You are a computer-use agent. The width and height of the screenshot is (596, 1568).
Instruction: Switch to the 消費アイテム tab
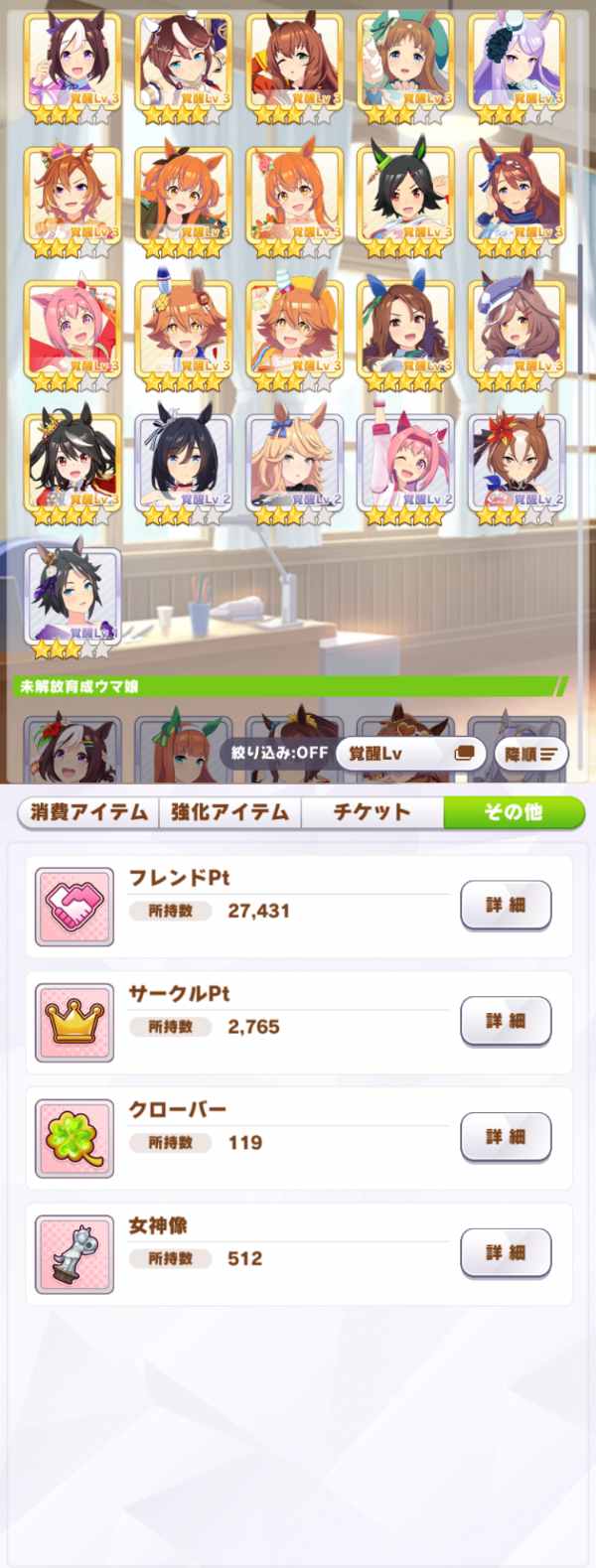88,811
